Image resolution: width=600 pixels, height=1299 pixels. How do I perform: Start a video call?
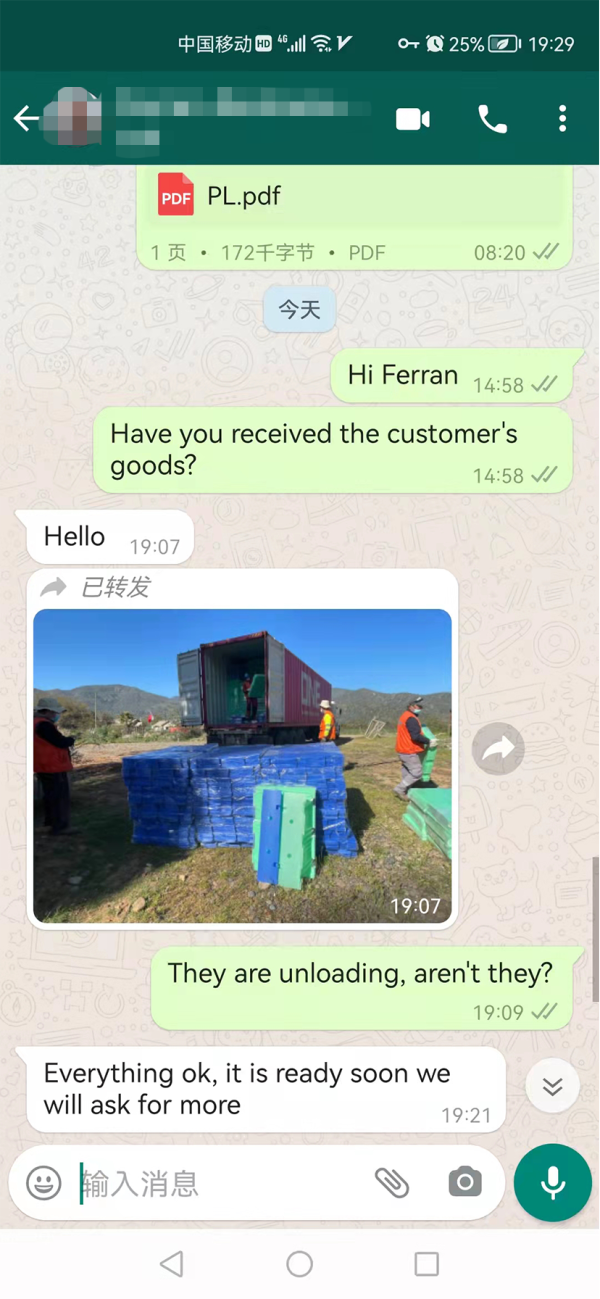(x=413, y=119)
